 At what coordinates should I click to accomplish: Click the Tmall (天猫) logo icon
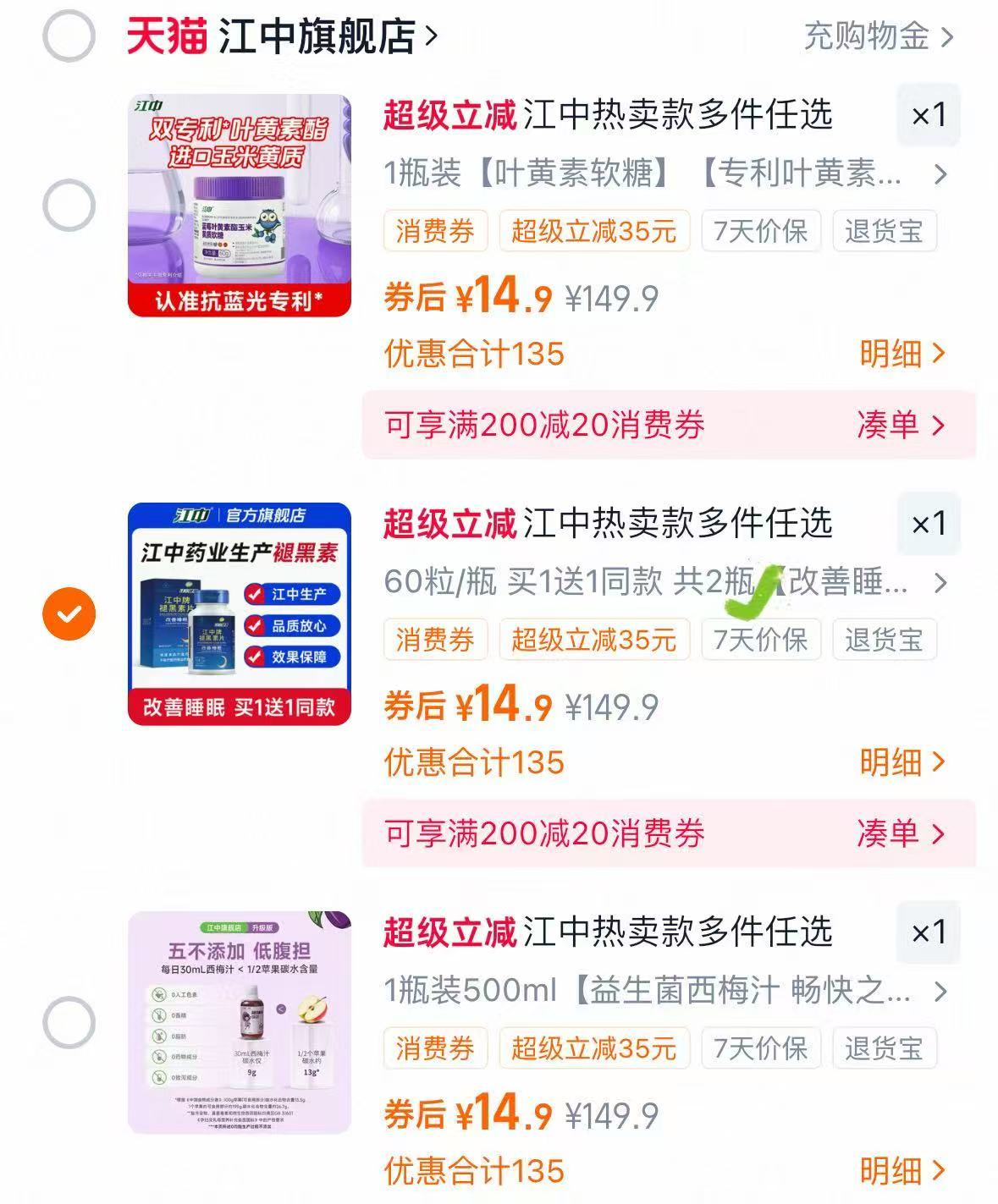click(166, 34)
